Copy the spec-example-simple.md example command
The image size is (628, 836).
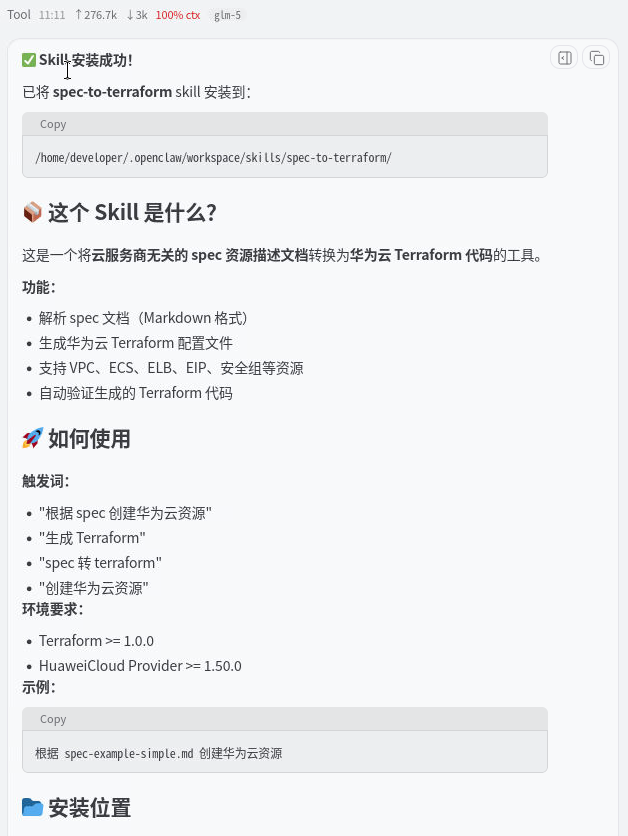click(53, 719)
